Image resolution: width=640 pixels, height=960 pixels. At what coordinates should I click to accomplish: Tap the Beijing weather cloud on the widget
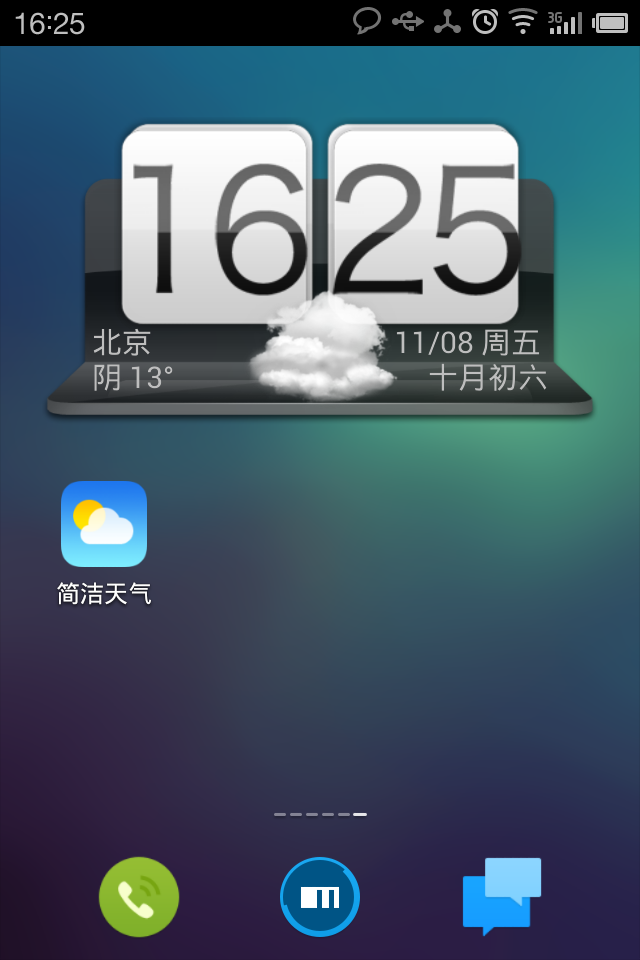pyautogui.click(x=322, y=350)
